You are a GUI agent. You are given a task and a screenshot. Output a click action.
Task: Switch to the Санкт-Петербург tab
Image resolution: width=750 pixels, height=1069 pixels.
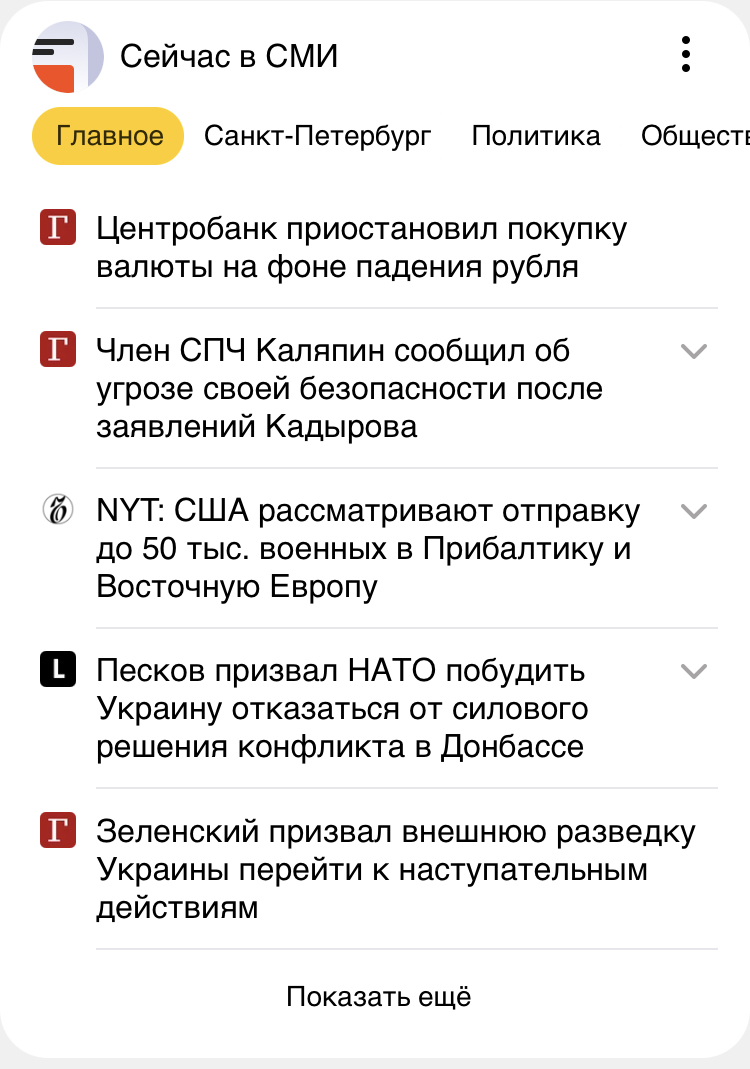pyautogui.click(x=317, y=136)
